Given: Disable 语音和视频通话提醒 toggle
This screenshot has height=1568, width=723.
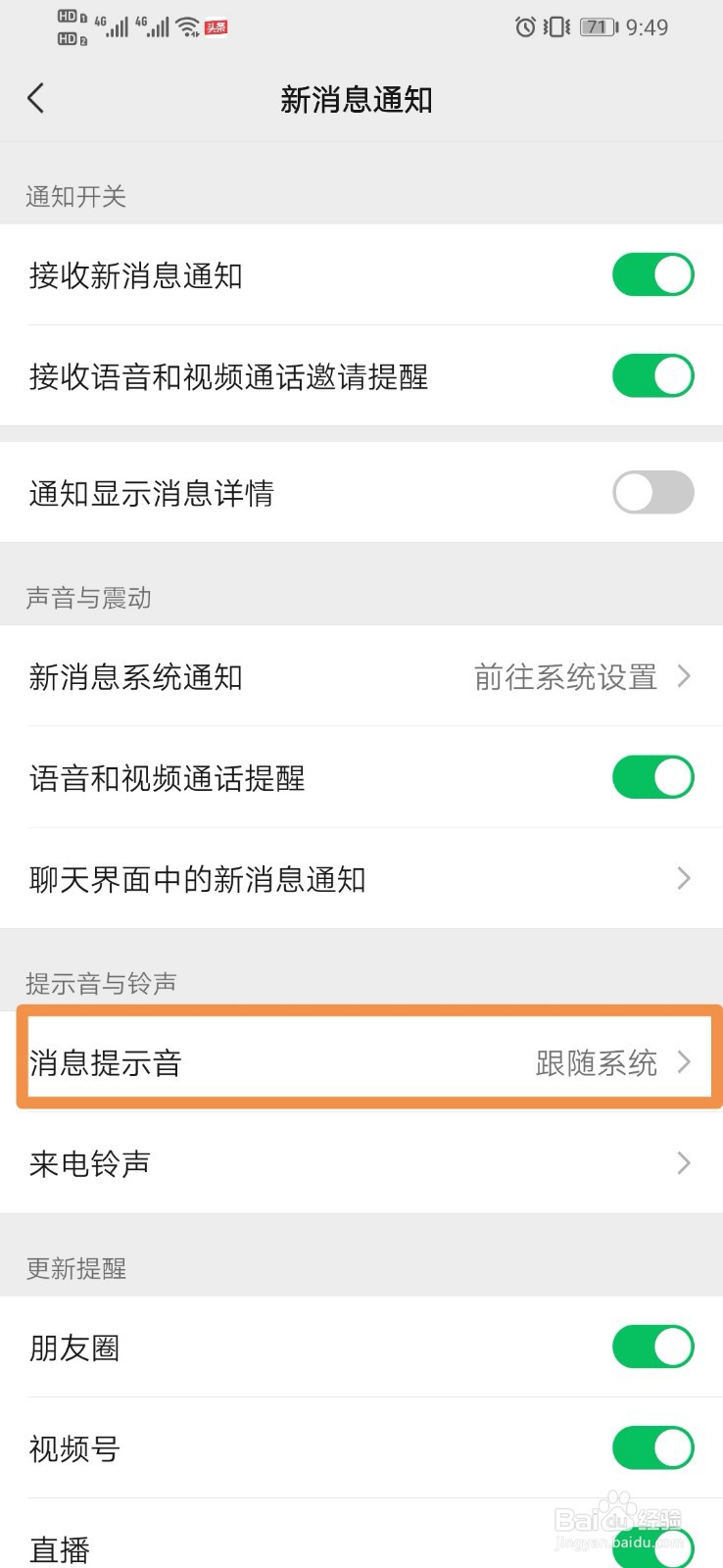Looking at the screenshot, I should click(x=652, y=777).
